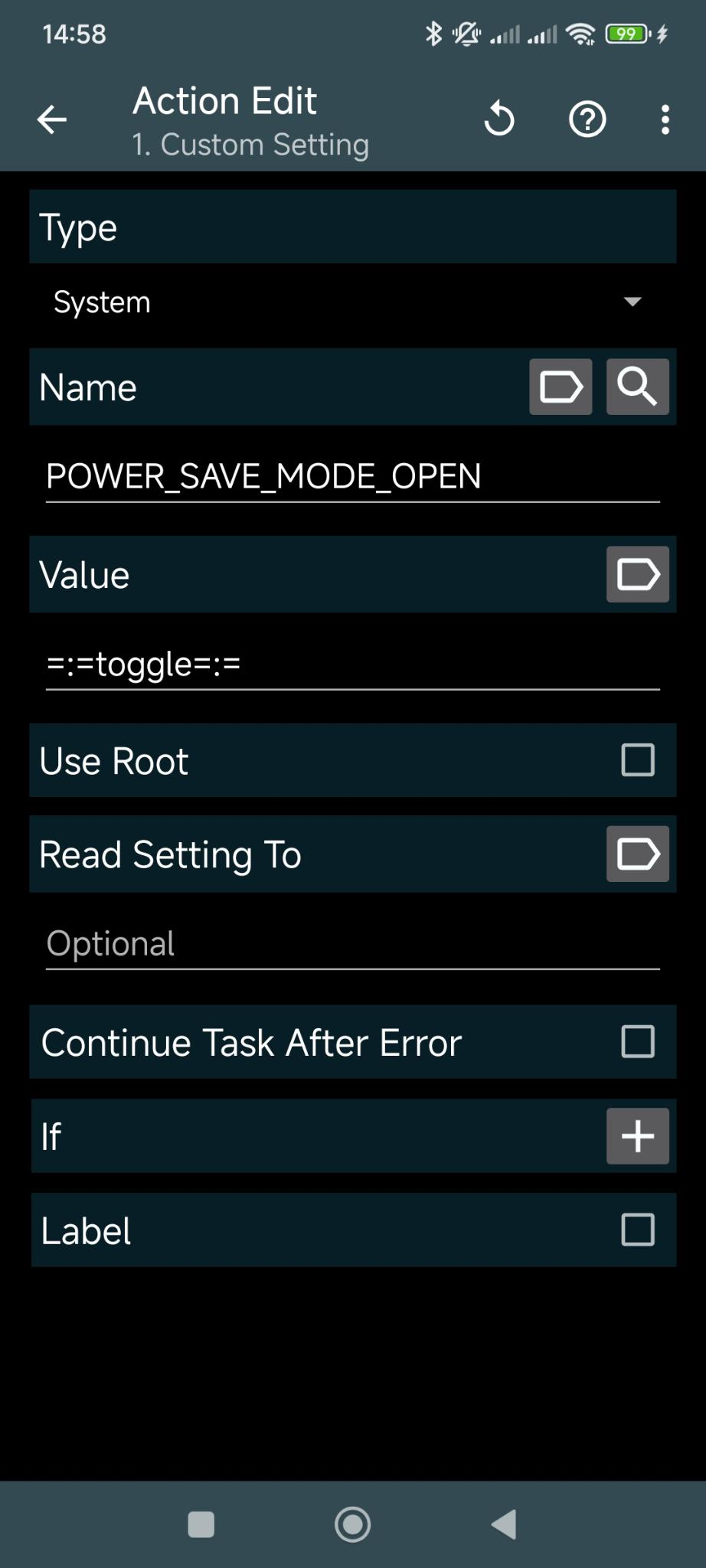
Task: Open the help question mark icon
Action: pos(587,119)
